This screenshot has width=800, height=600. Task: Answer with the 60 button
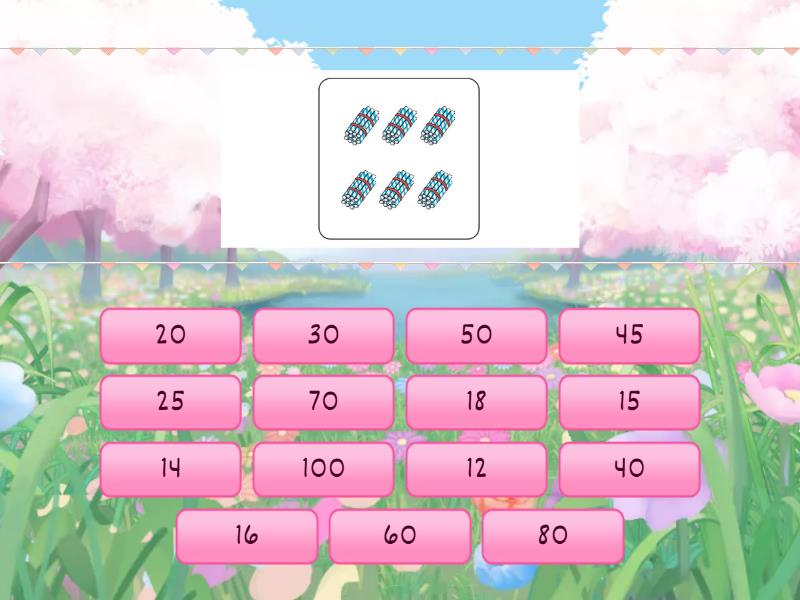pyautogui.click(x=400, y=536)
